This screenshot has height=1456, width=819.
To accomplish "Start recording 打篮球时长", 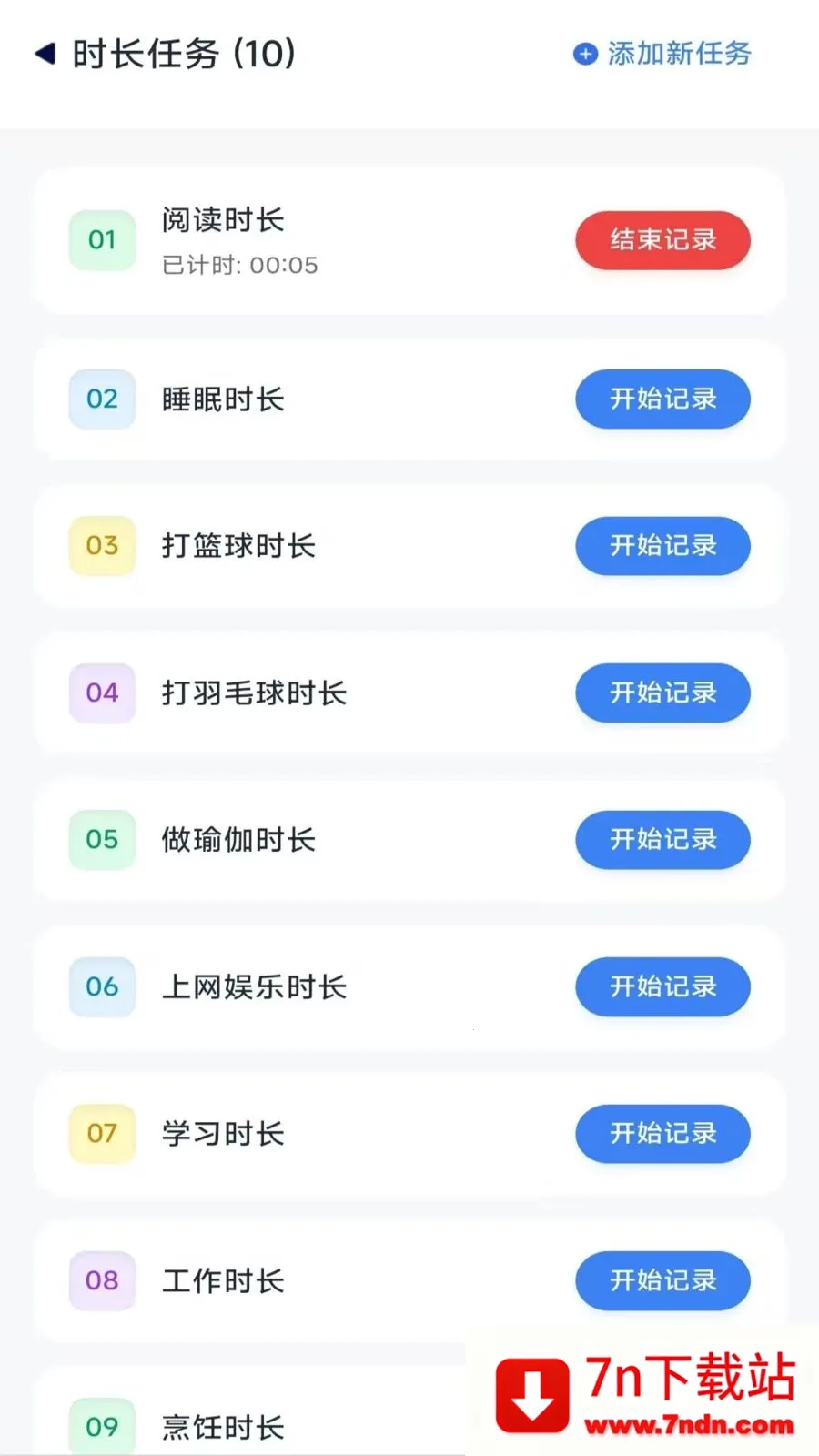I will (662, 546).
